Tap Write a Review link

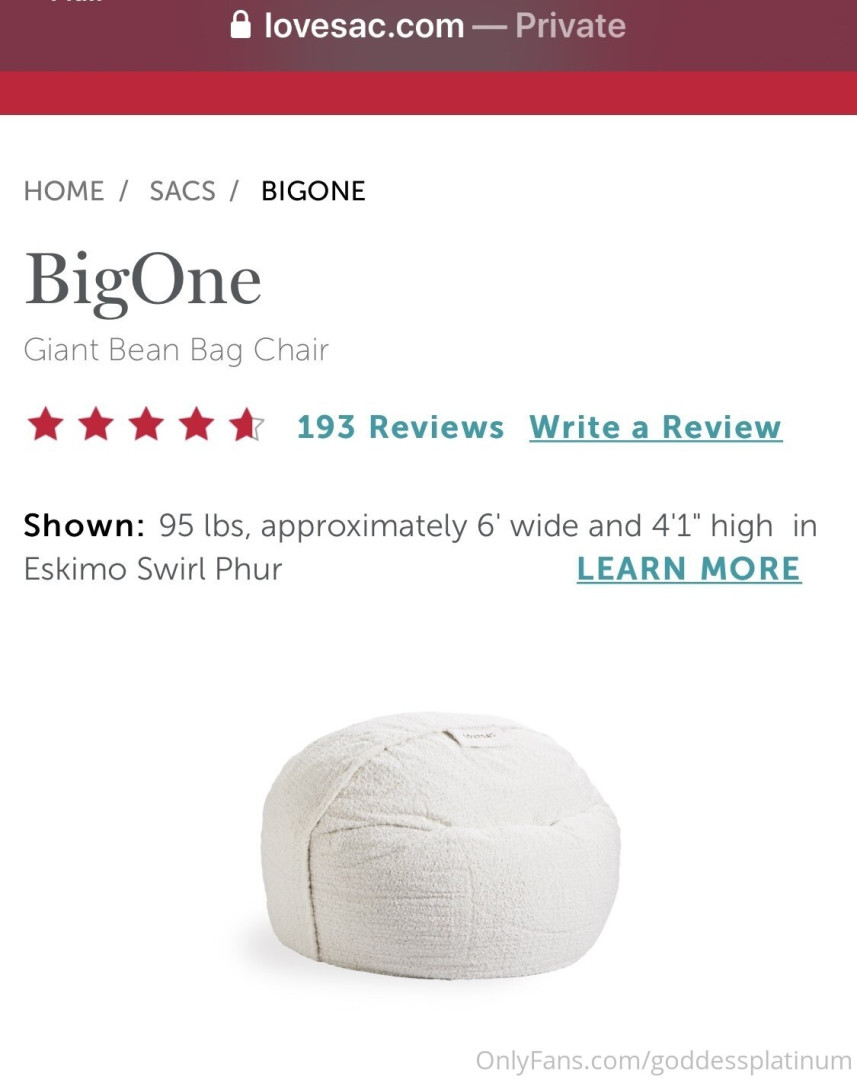[x=655, y=427]
